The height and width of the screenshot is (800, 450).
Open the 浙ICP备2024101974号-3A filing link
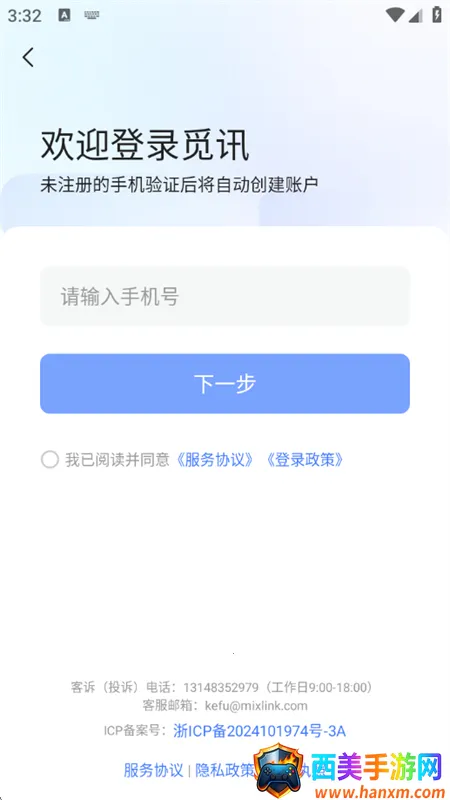260,731
